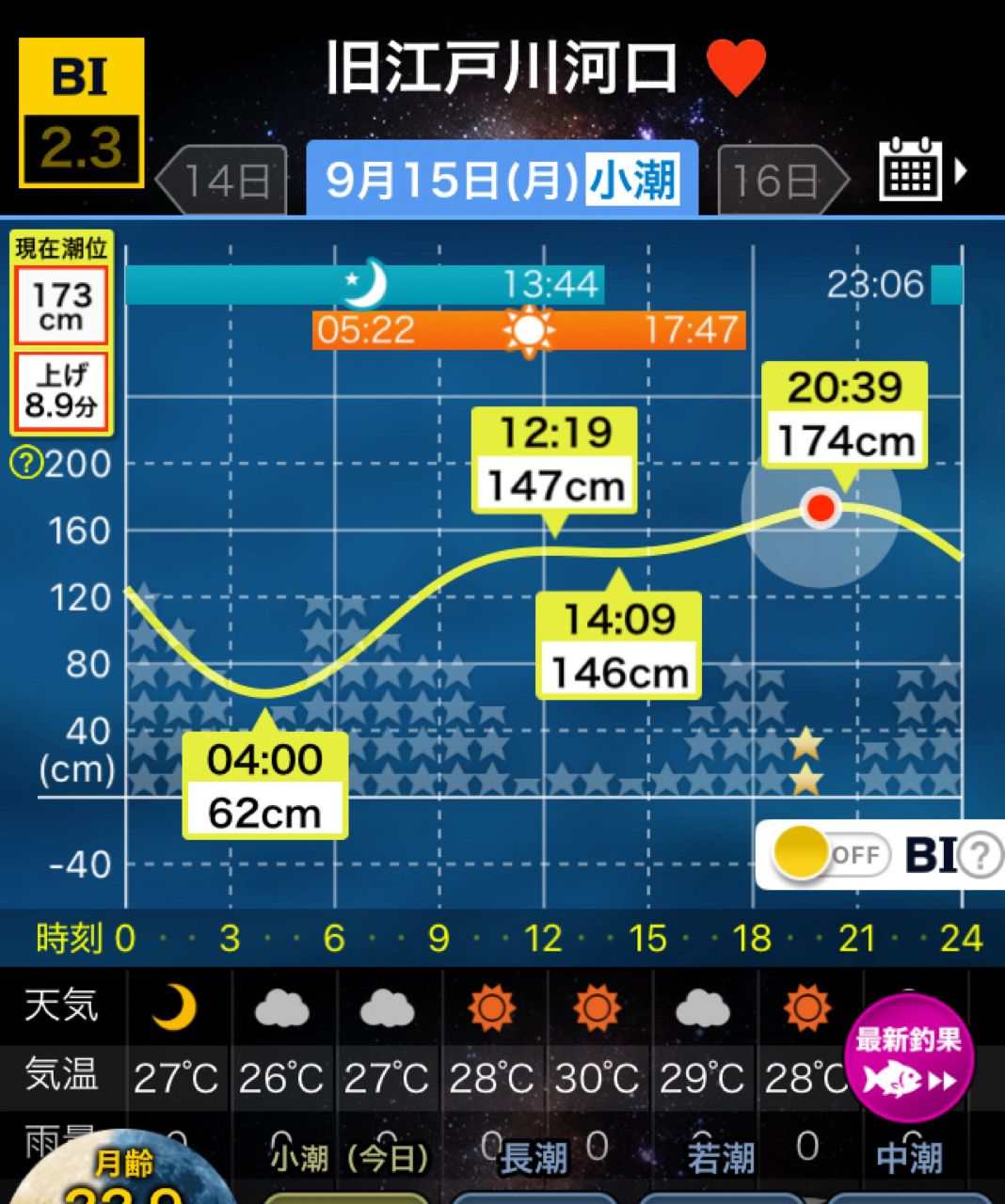
Task: Open the BI 2.3 index badge
Action: coord(81,113)
